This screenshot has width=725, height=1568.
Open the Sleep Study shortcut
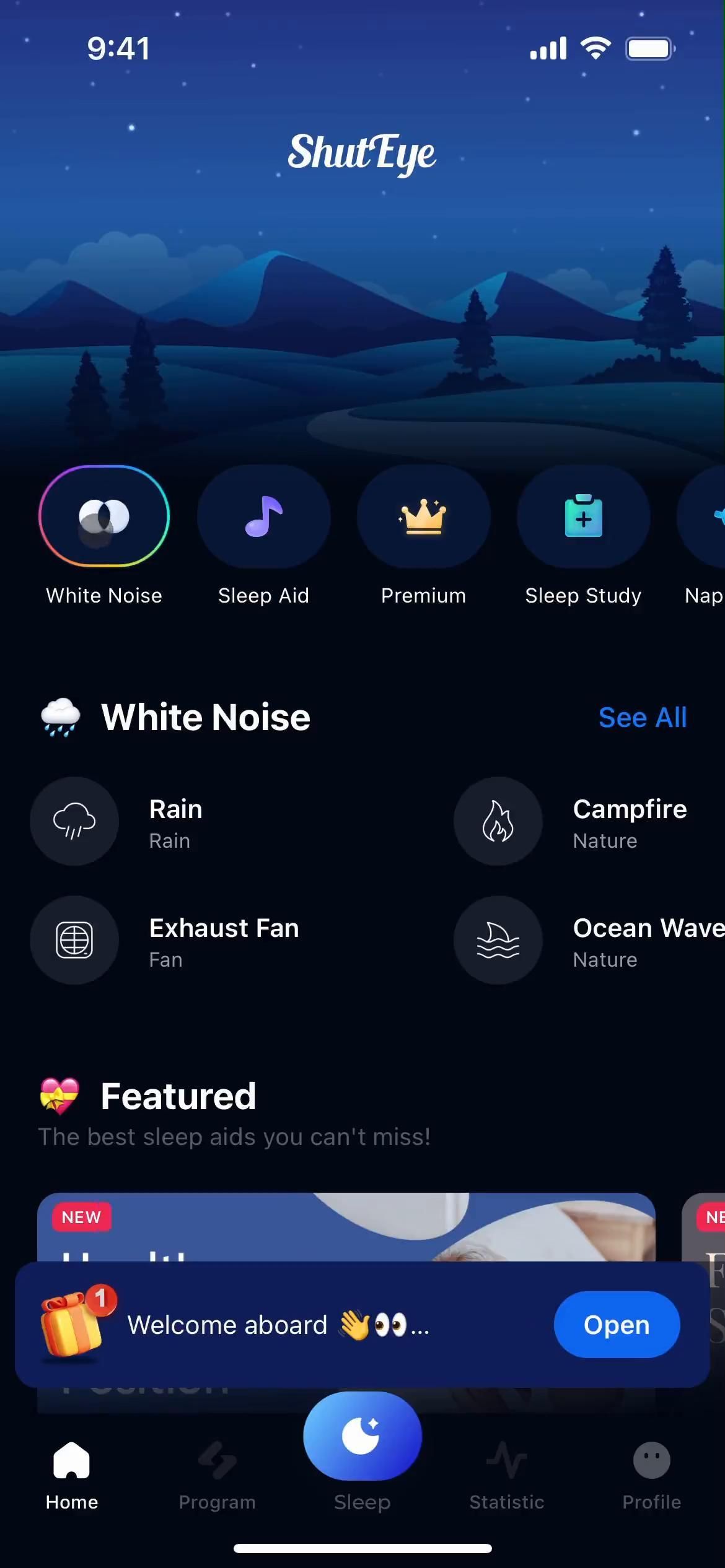(583, 516)
